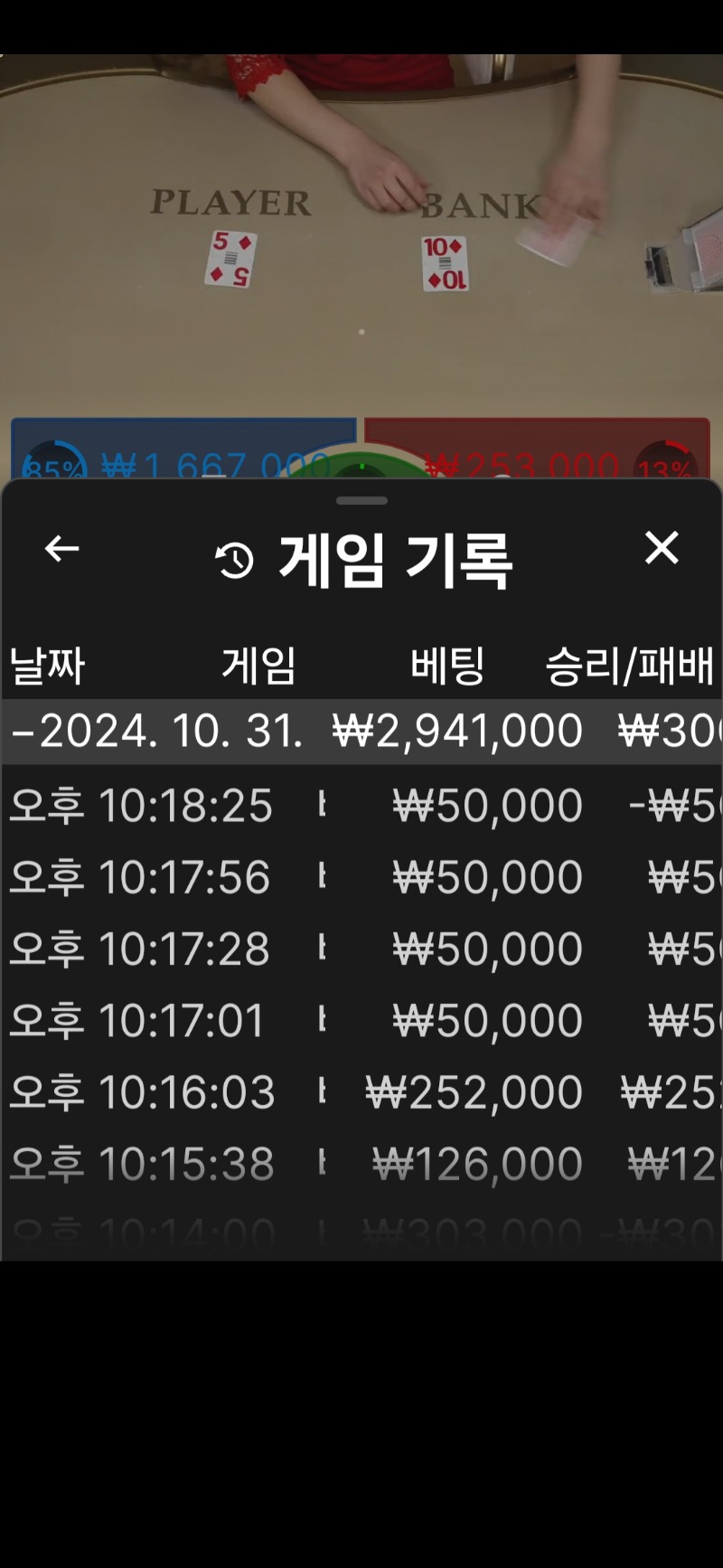Viewport: 723px width, 1568px height.
Task: Open the 오후 10:18:25 game record
Action: point(361,805)
